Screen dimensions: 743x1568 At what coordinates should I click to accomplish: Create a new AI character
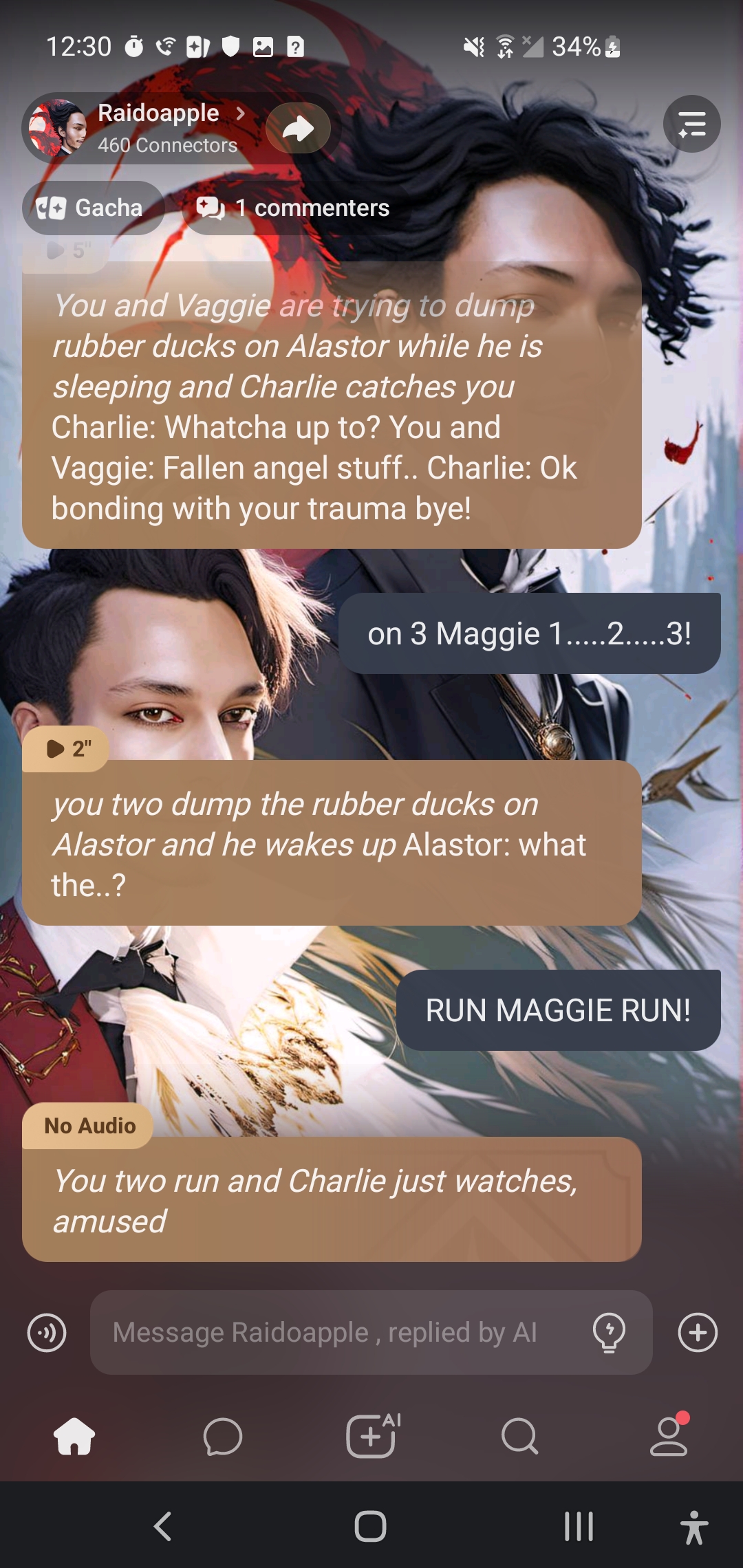click(x=372, y=1437)
